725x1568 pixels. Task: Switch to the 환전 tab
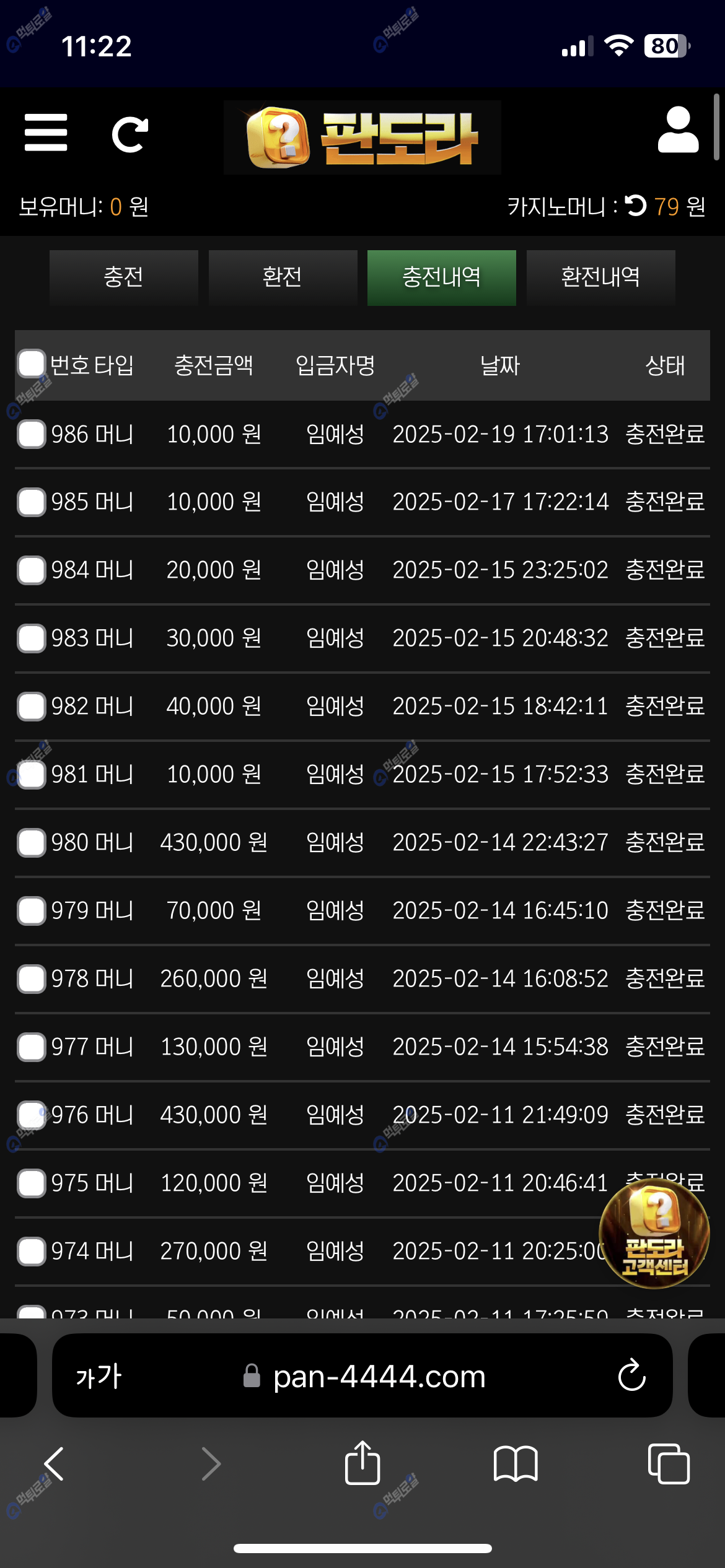click(x=283, y=277)
